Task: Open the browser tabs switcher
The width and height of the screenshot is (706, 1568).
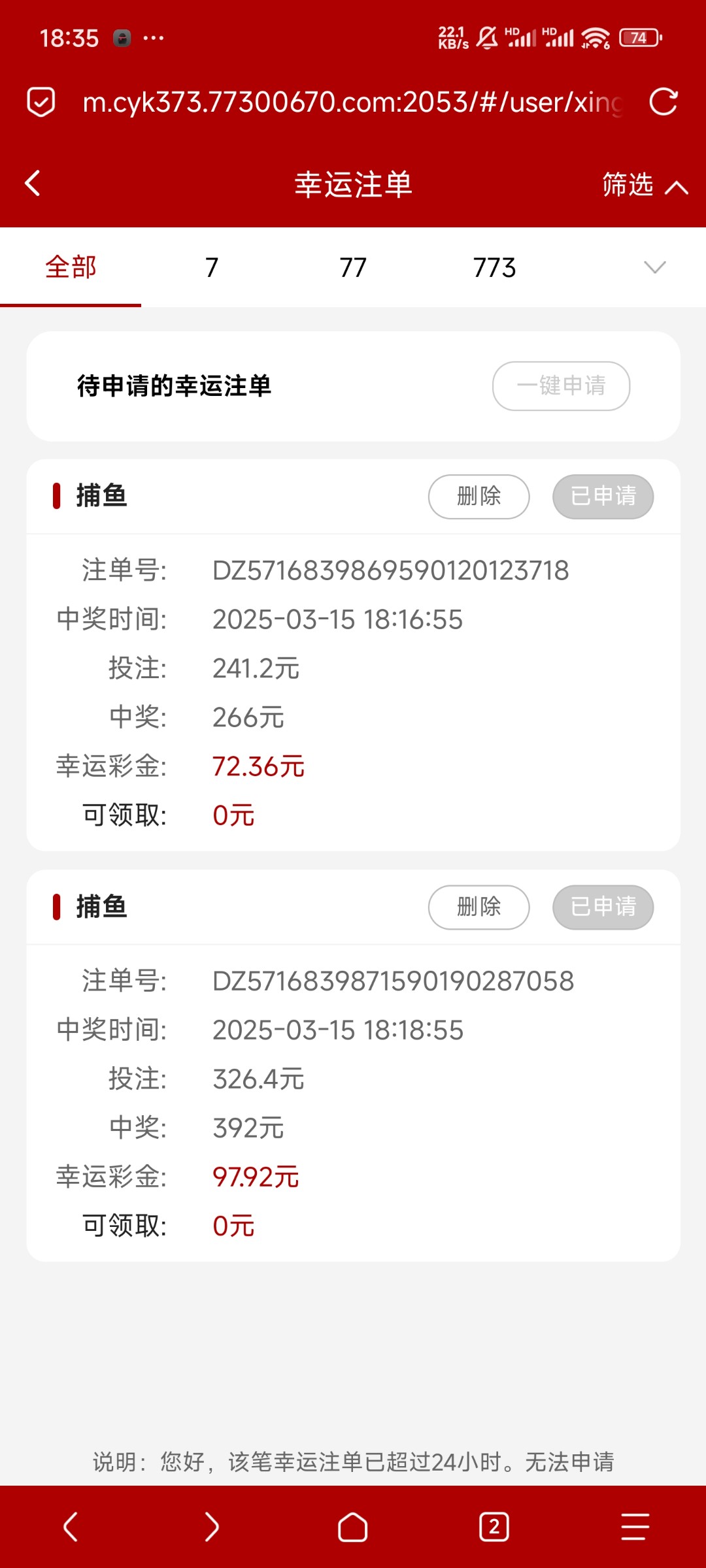Action: [494, 1527]
